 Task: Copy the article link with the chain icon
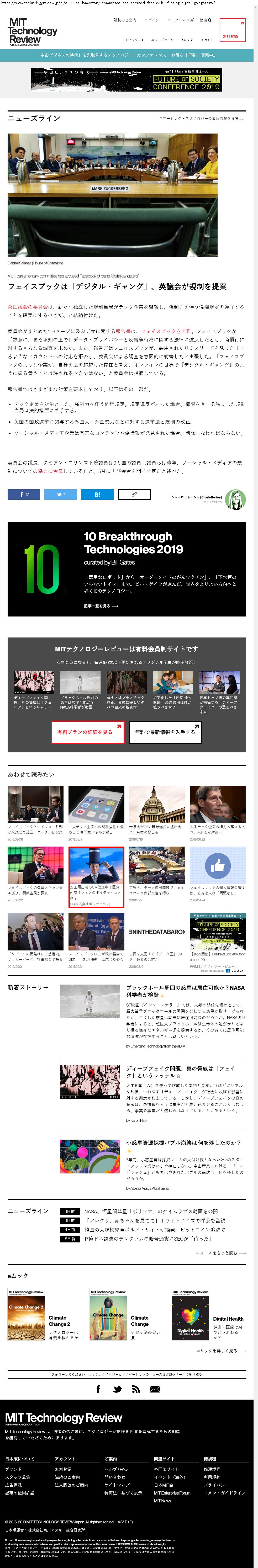134,494
